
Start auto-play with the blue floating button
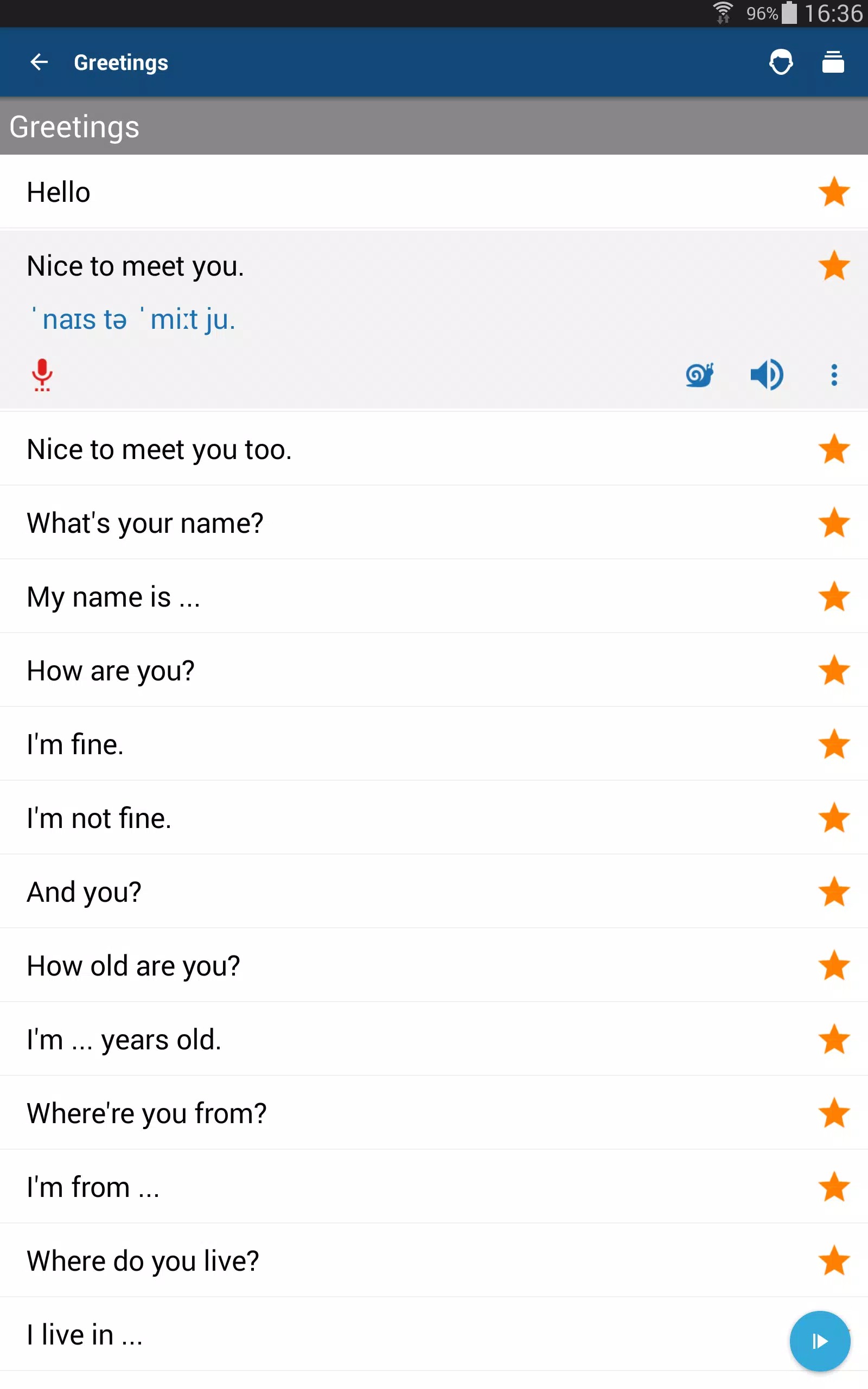click(819, 1341)
